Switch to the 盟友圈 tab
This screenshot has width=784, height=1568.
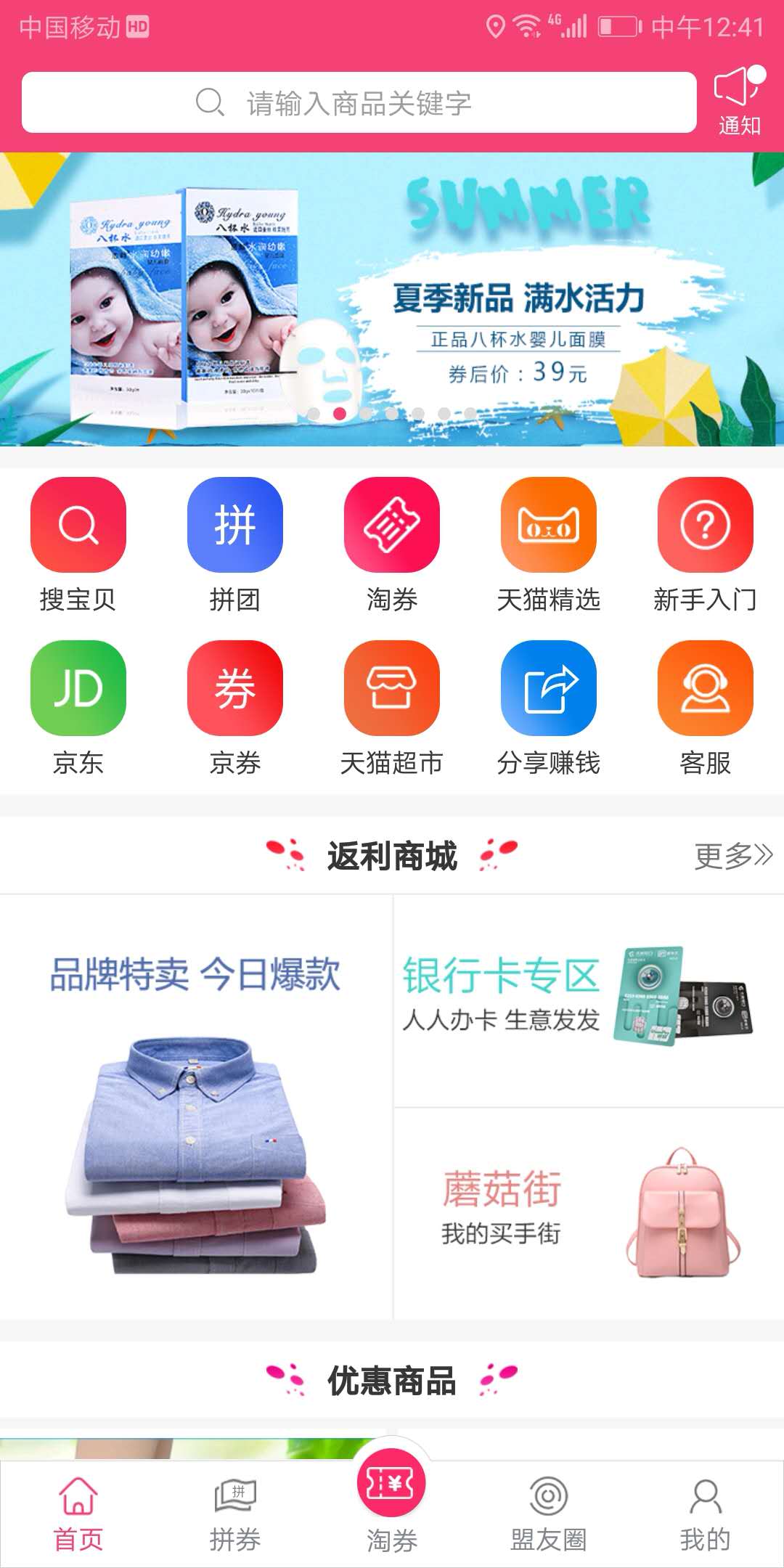(548, 1514)
